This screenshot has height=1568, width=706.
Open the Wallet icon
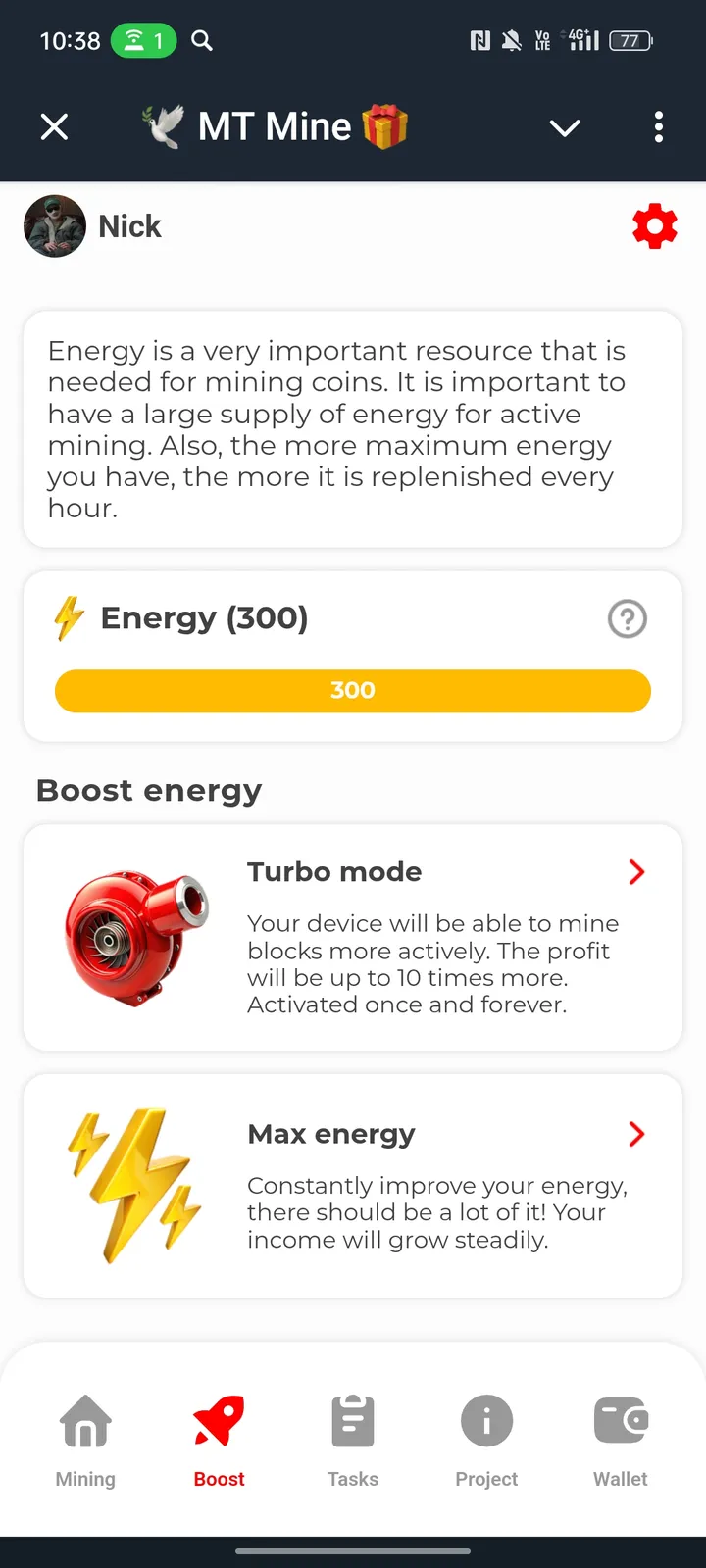pos(620,1419)
